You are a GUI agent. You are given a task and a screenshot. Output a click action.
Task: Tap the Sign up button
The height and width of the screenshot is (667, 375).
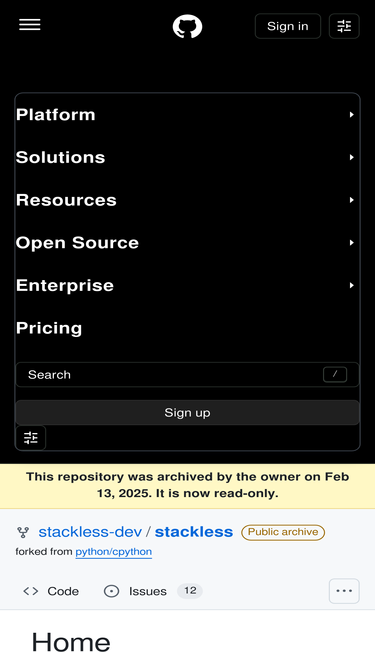(187, 413)
